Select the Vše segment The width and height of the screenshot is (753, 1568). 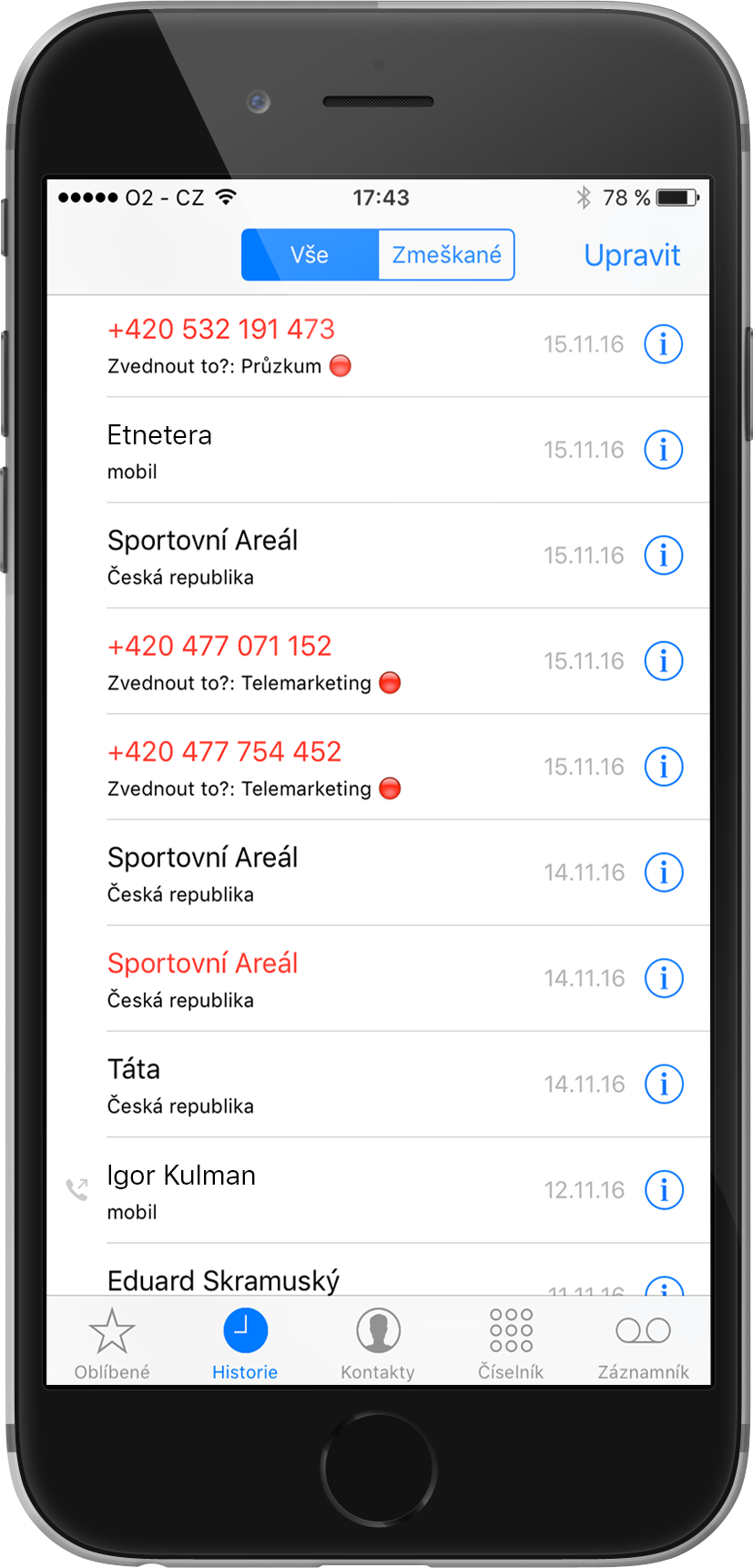pos(310,255)
